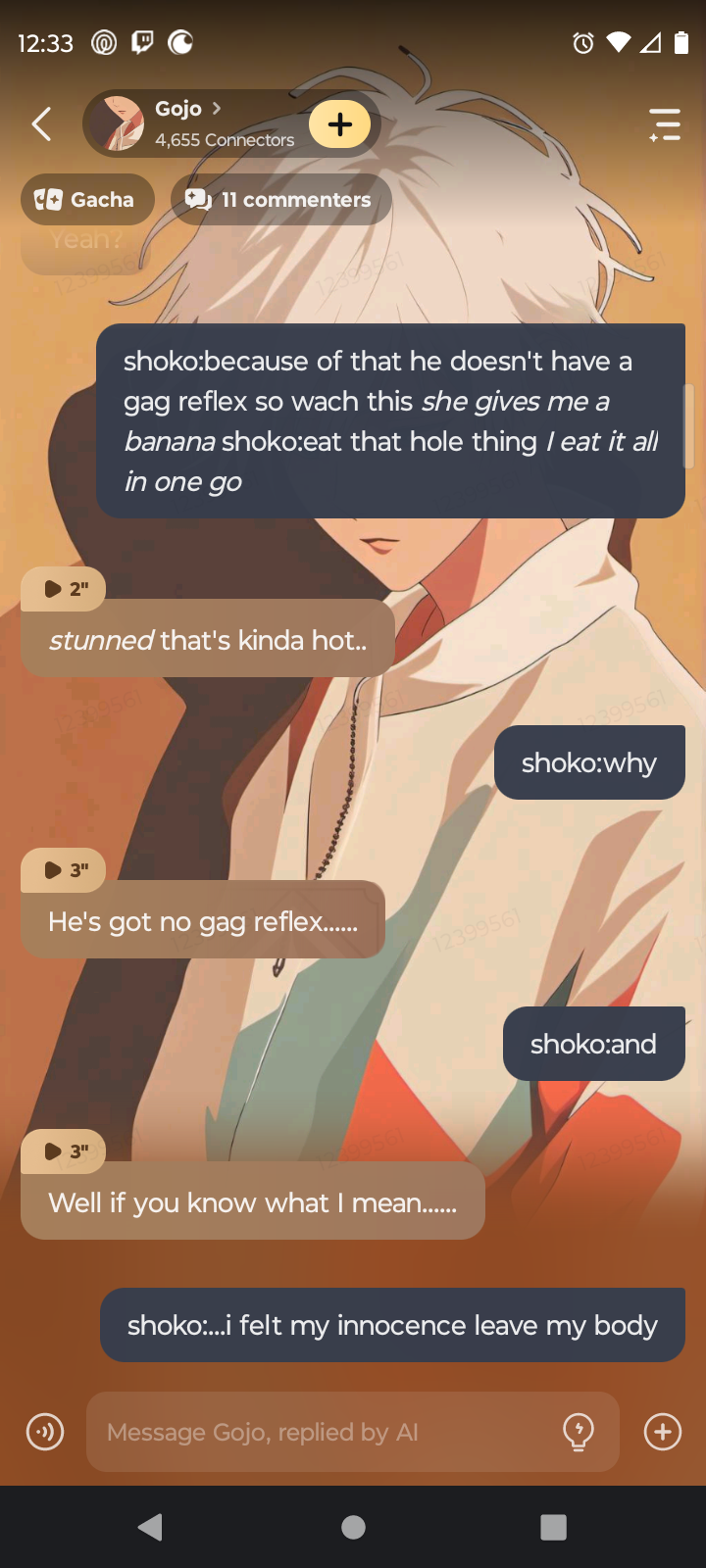Open the top-right chat menu icon

tap(665, 124)
